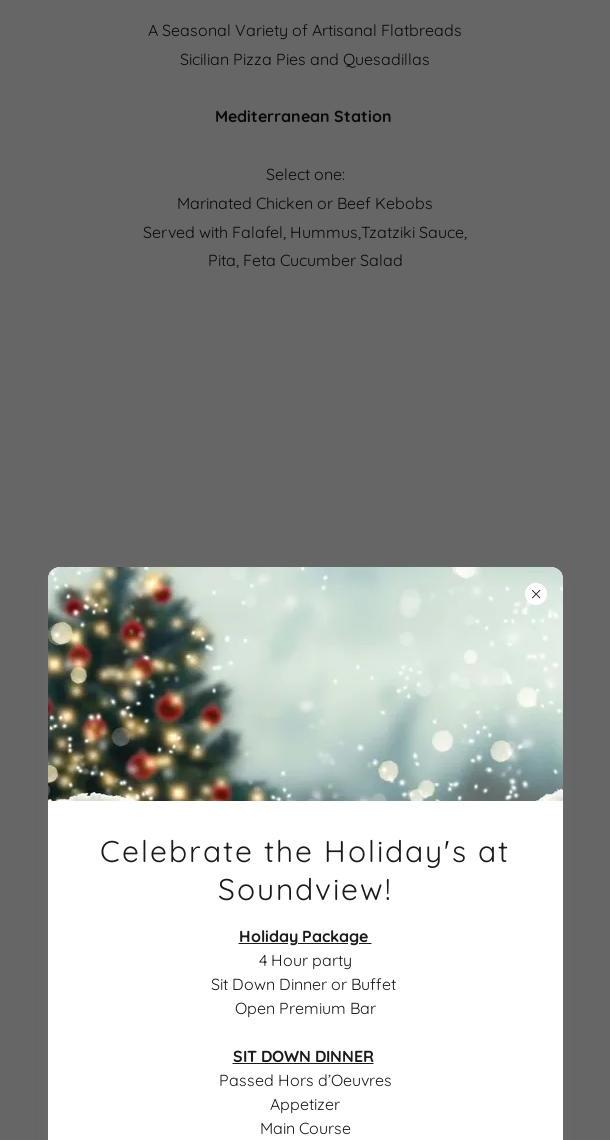Close the holiday package popup
The height and width of the screenshot is (1140, 610).
[x=536, y=594]
